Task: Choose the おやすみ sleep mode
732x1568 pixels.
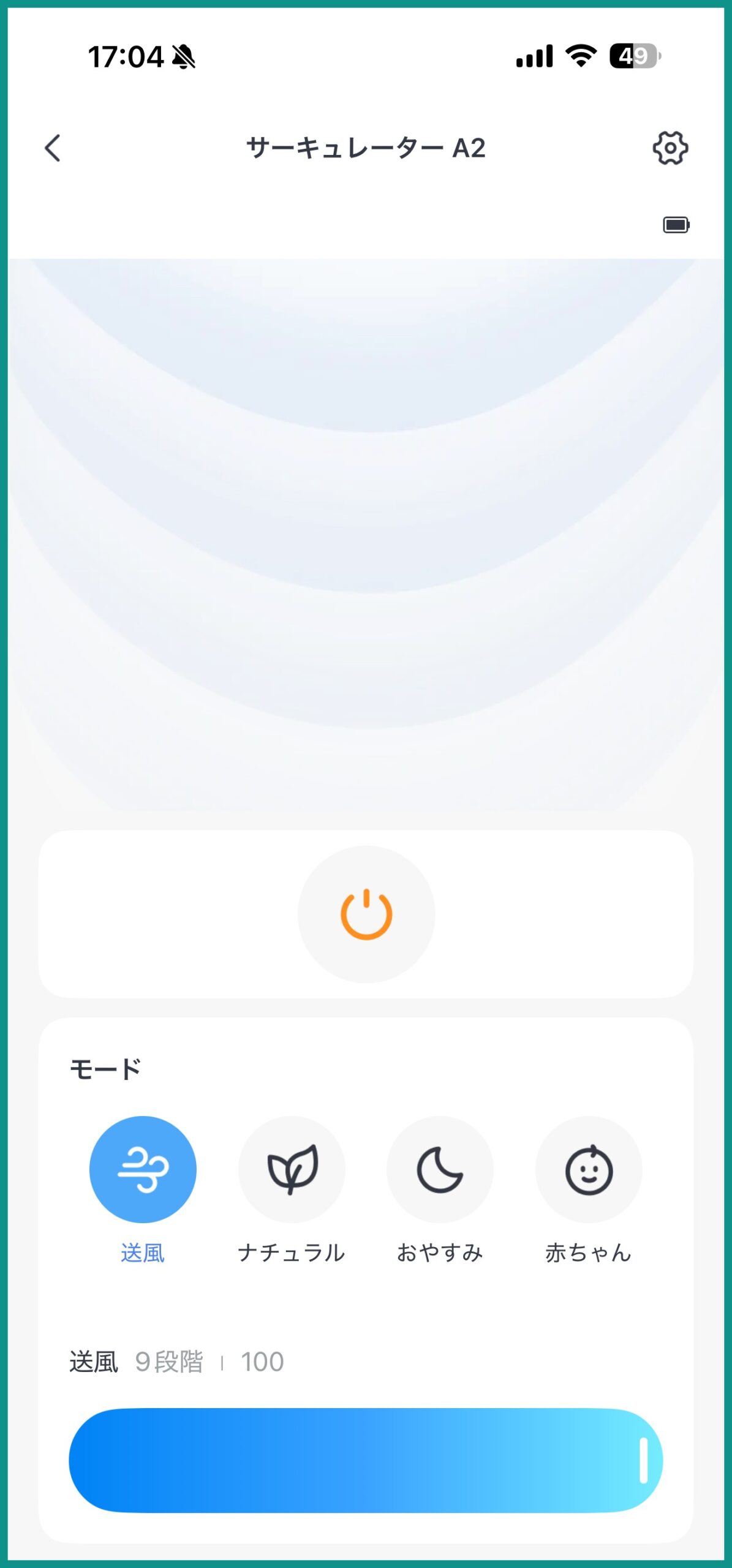Action: click(x=440, y=1169)
